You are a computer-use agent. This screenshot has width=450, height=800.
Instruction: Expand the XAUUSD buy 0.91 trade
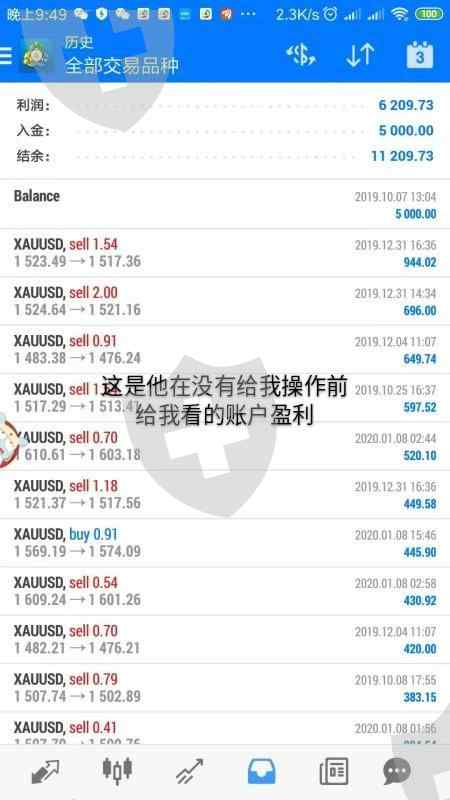pos(225,543)
